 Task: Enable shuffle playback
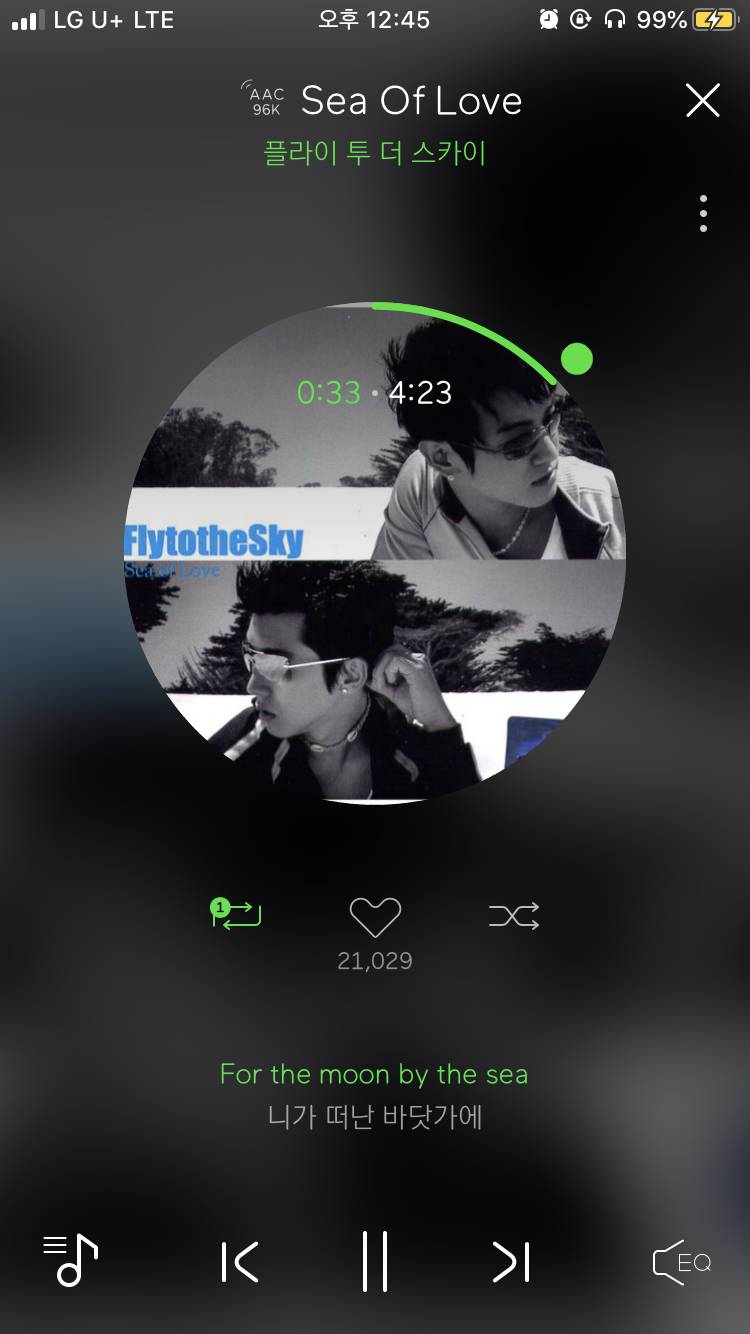coord(514,915)
